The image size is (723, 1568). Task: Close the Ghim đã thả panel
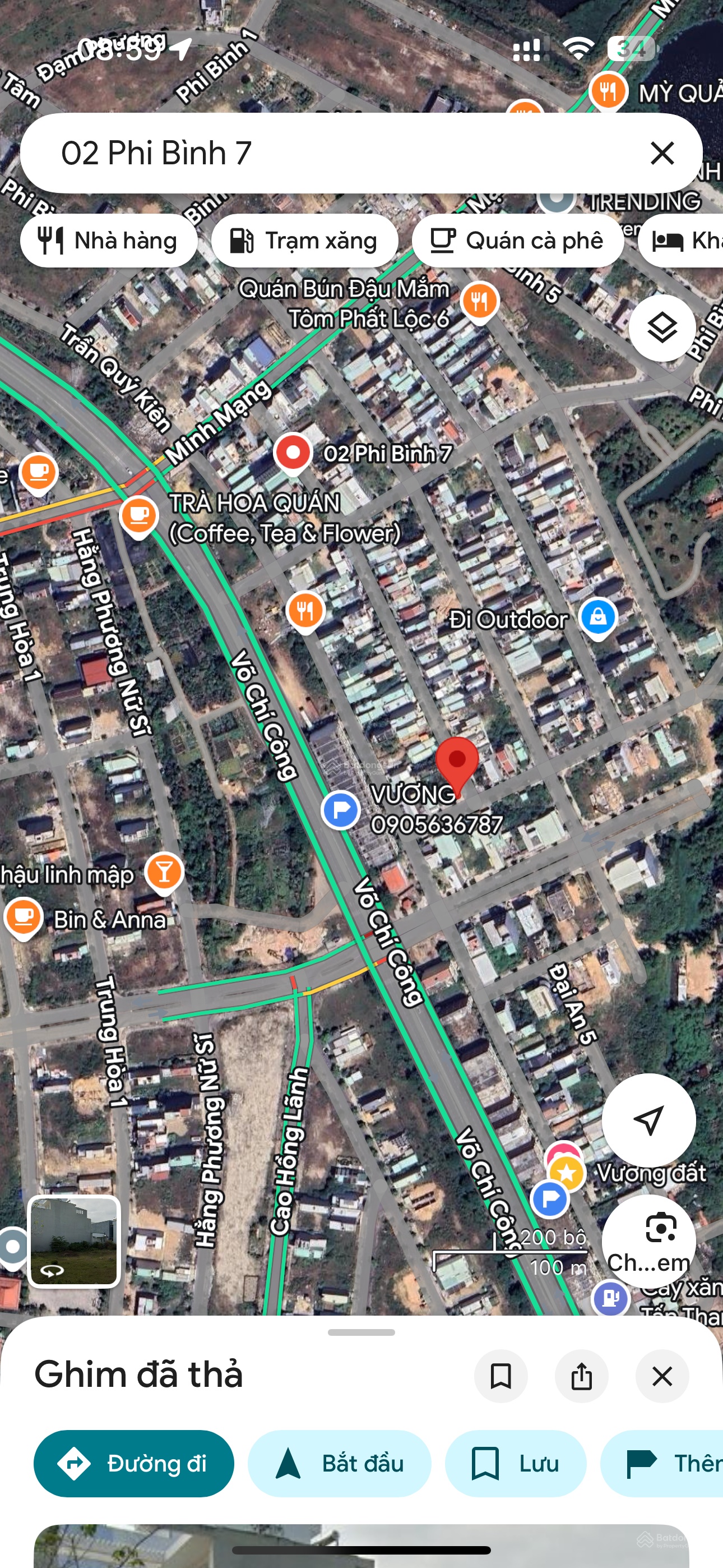click(661, 1376)
